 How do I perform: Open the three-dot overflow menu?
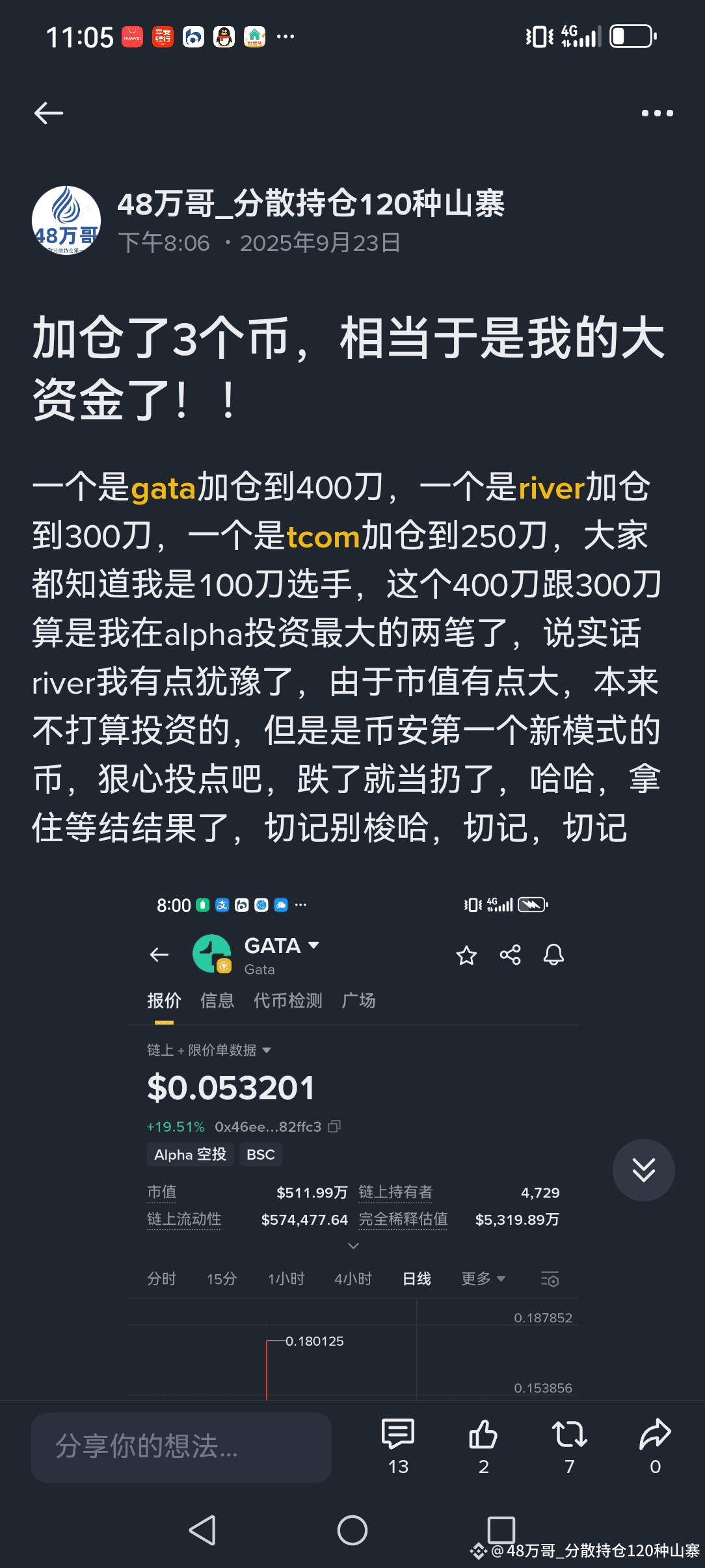coord(657,113)
